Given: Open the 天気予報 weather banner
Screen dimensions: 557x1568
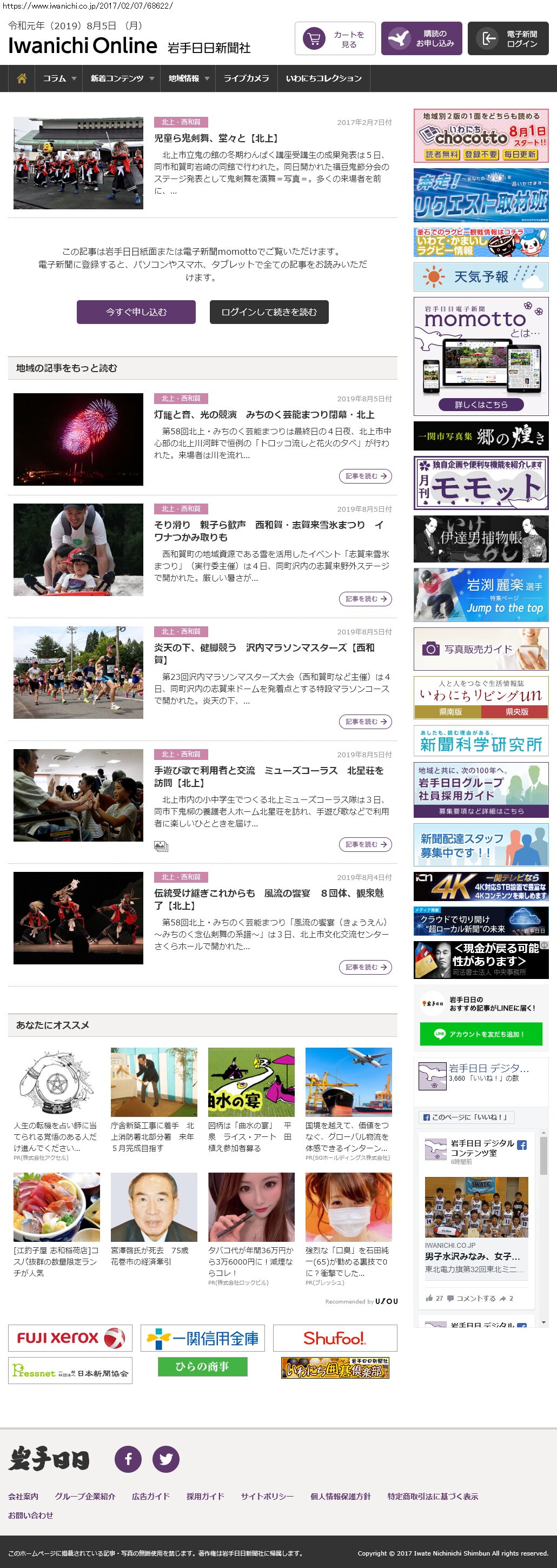Looking at the screenshot, I should click(481, 277).
